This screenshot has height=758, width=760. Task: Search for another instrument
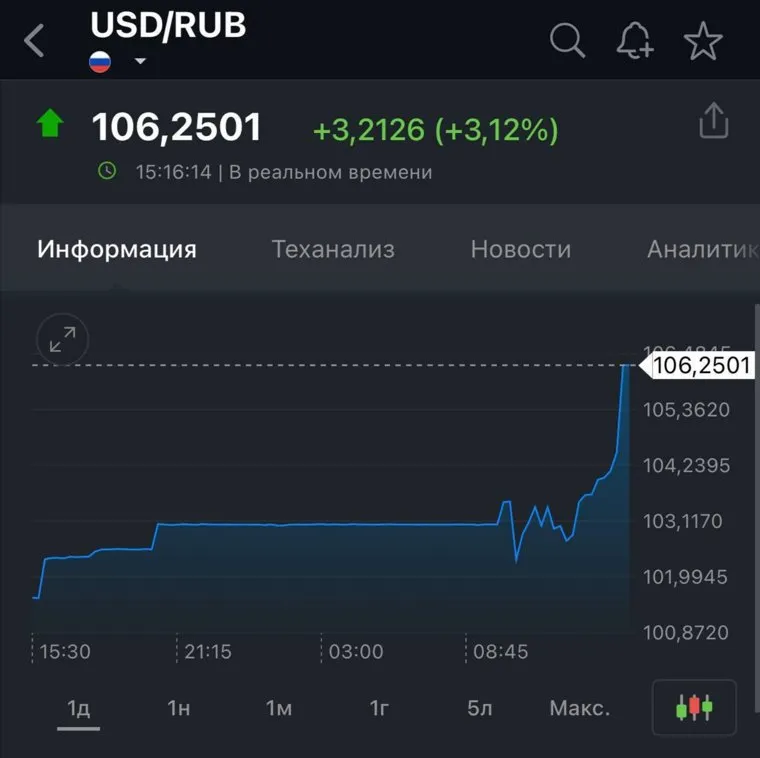point(567,41)
